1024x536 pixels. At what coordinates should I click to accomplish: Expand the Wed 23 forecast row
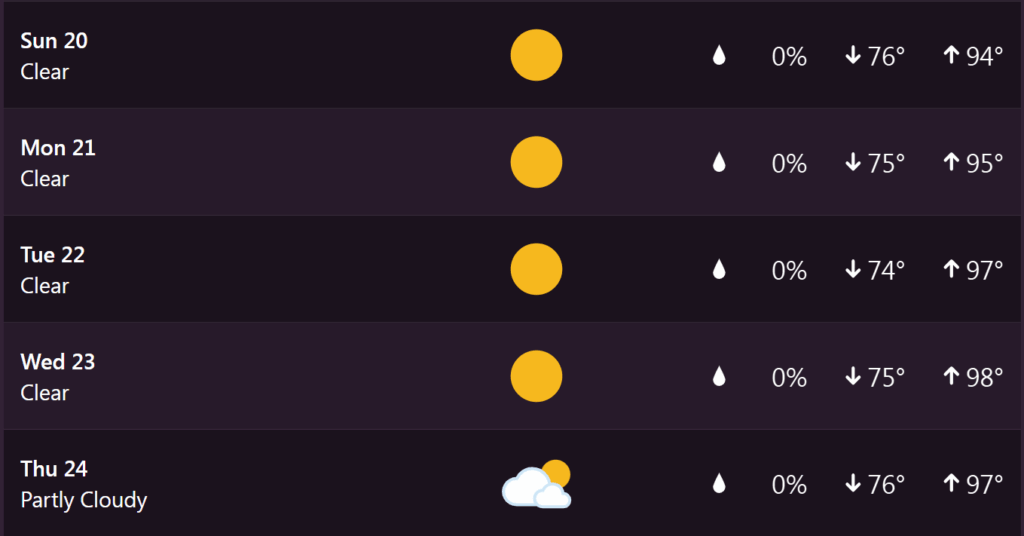click(512, 376)
